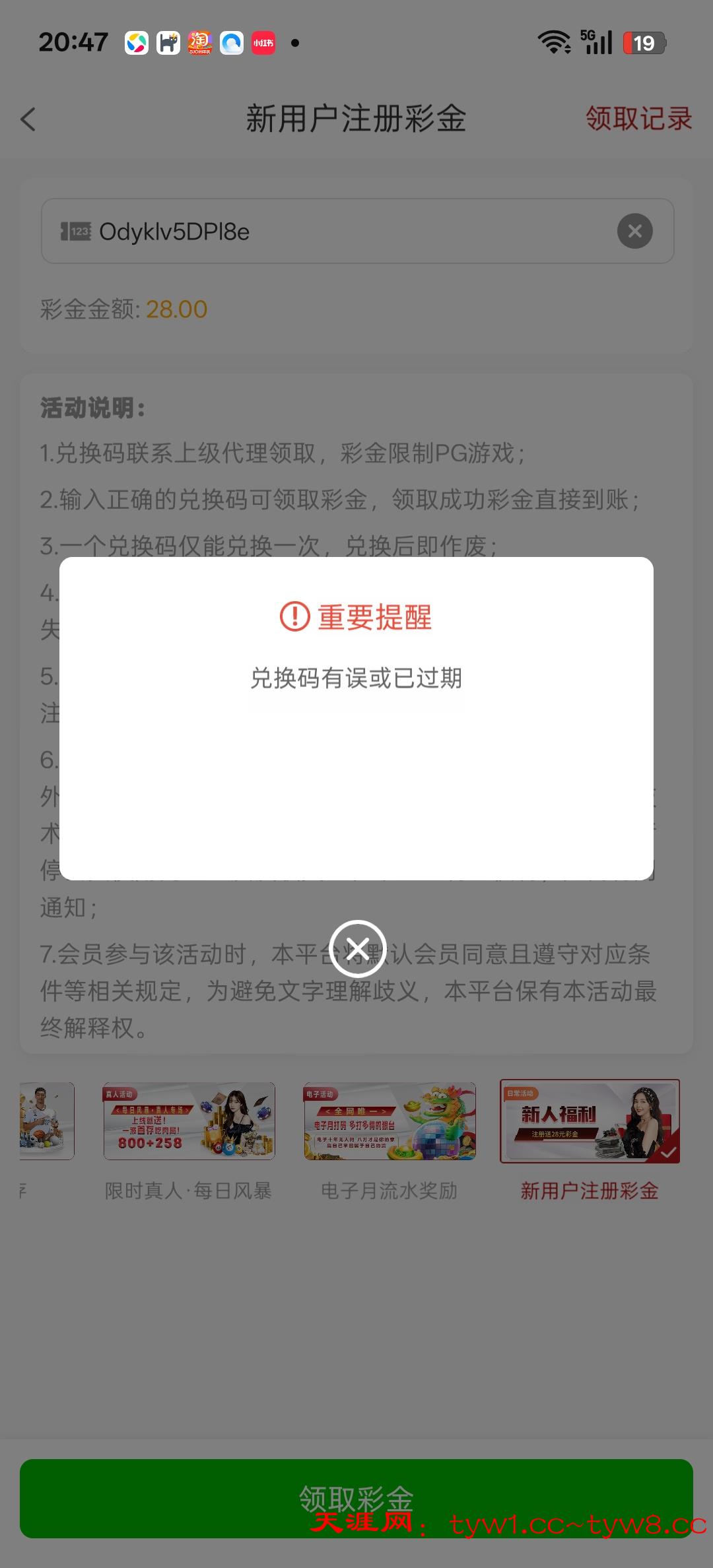
Task: Open the 淘宝 app icon in status bar
Action: tap(201, 42)
